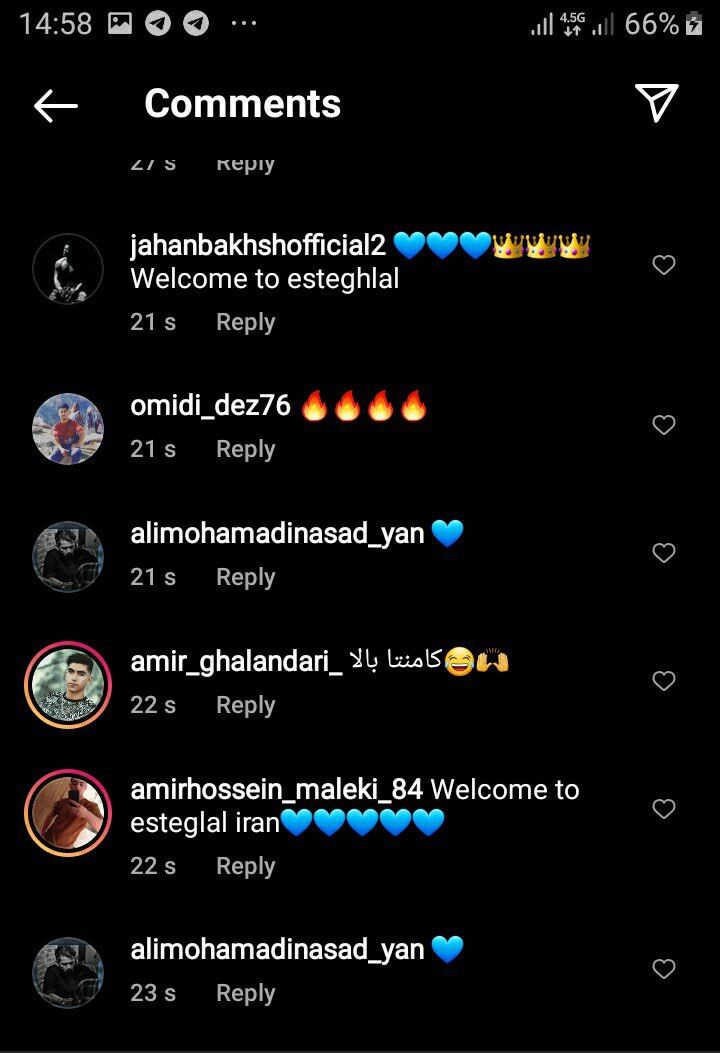Like alimohamadinasad_yan's comment posted 23 s ago
The height and width of the screenshot is (1053, 720).
pyautogui.click(x=664, y=969)
